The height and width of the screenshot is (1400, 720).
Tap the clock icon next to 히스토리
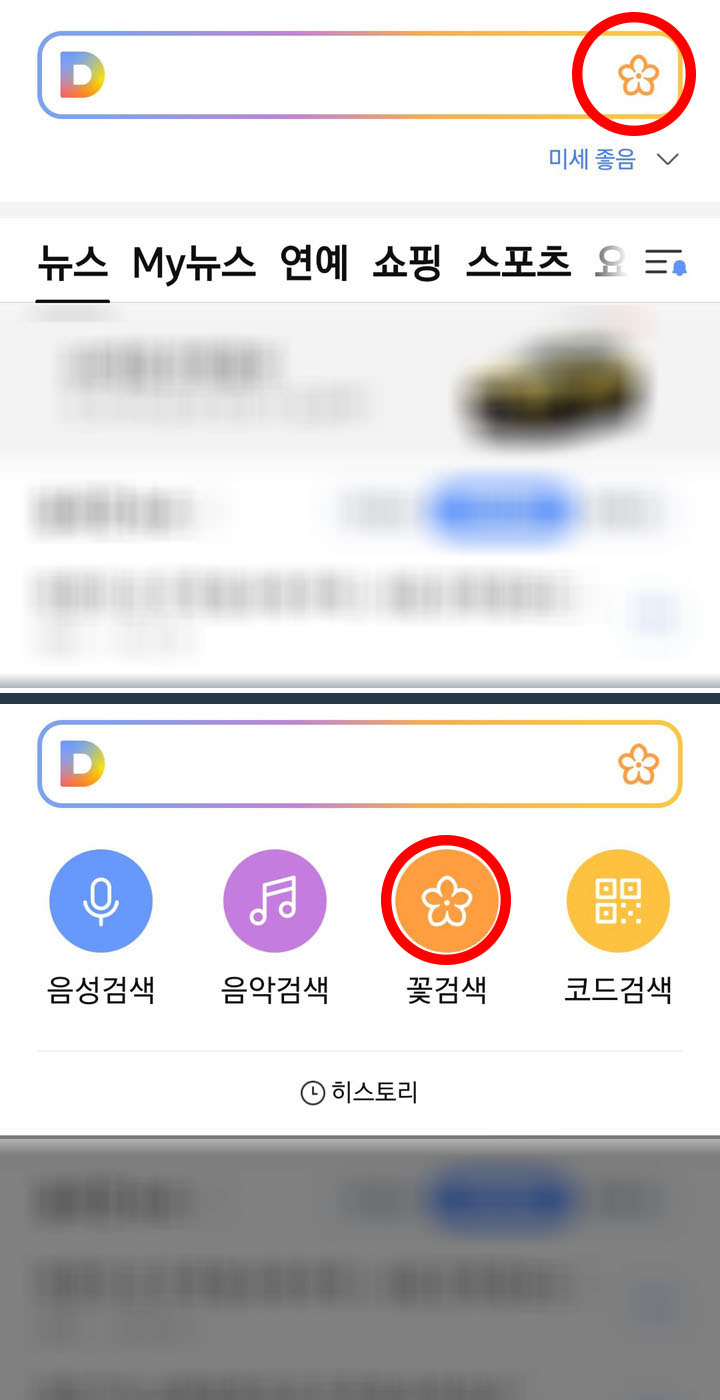(x=312, y=1092)
